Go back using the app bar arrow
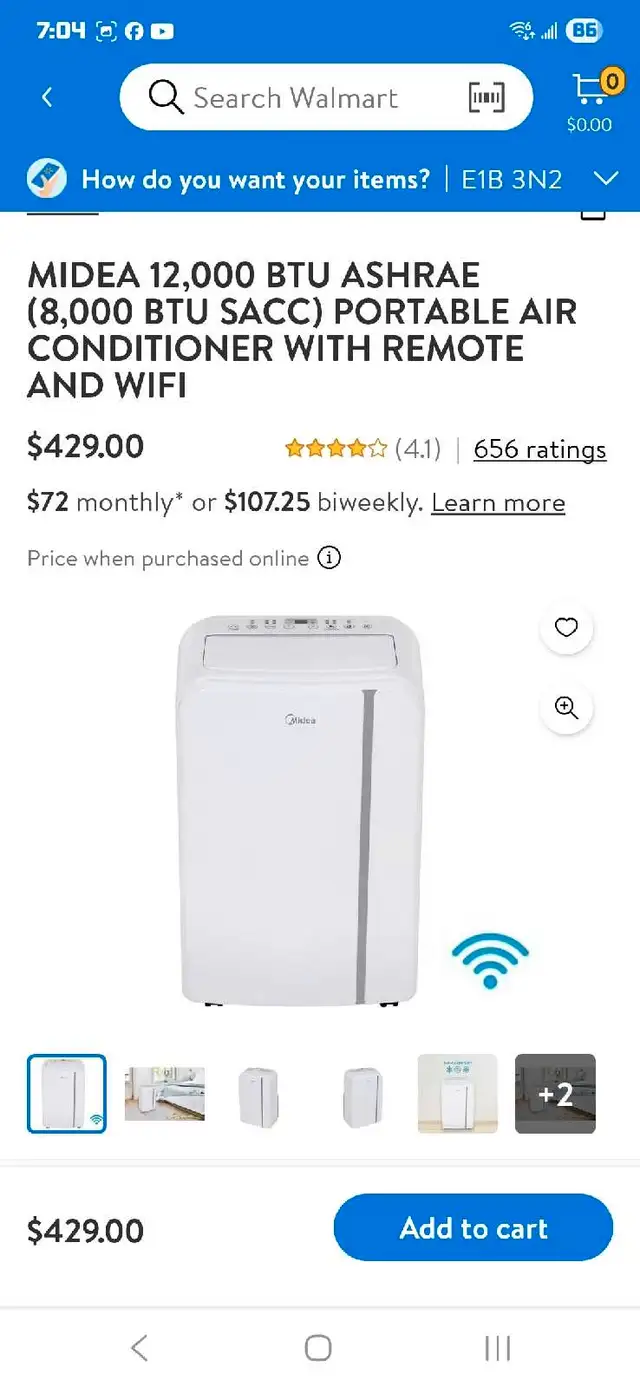640x1388 pixels. click(47, 97)
